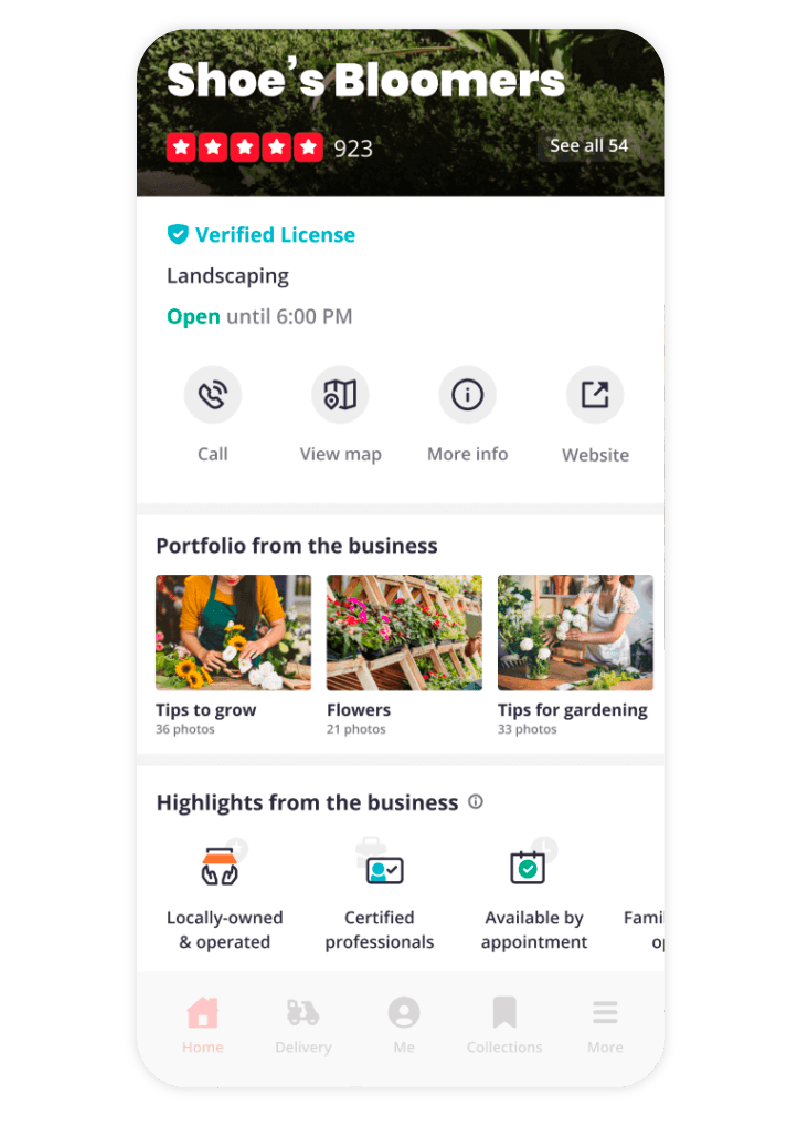
Task: See all 54 photos
Action: (589, 146)
